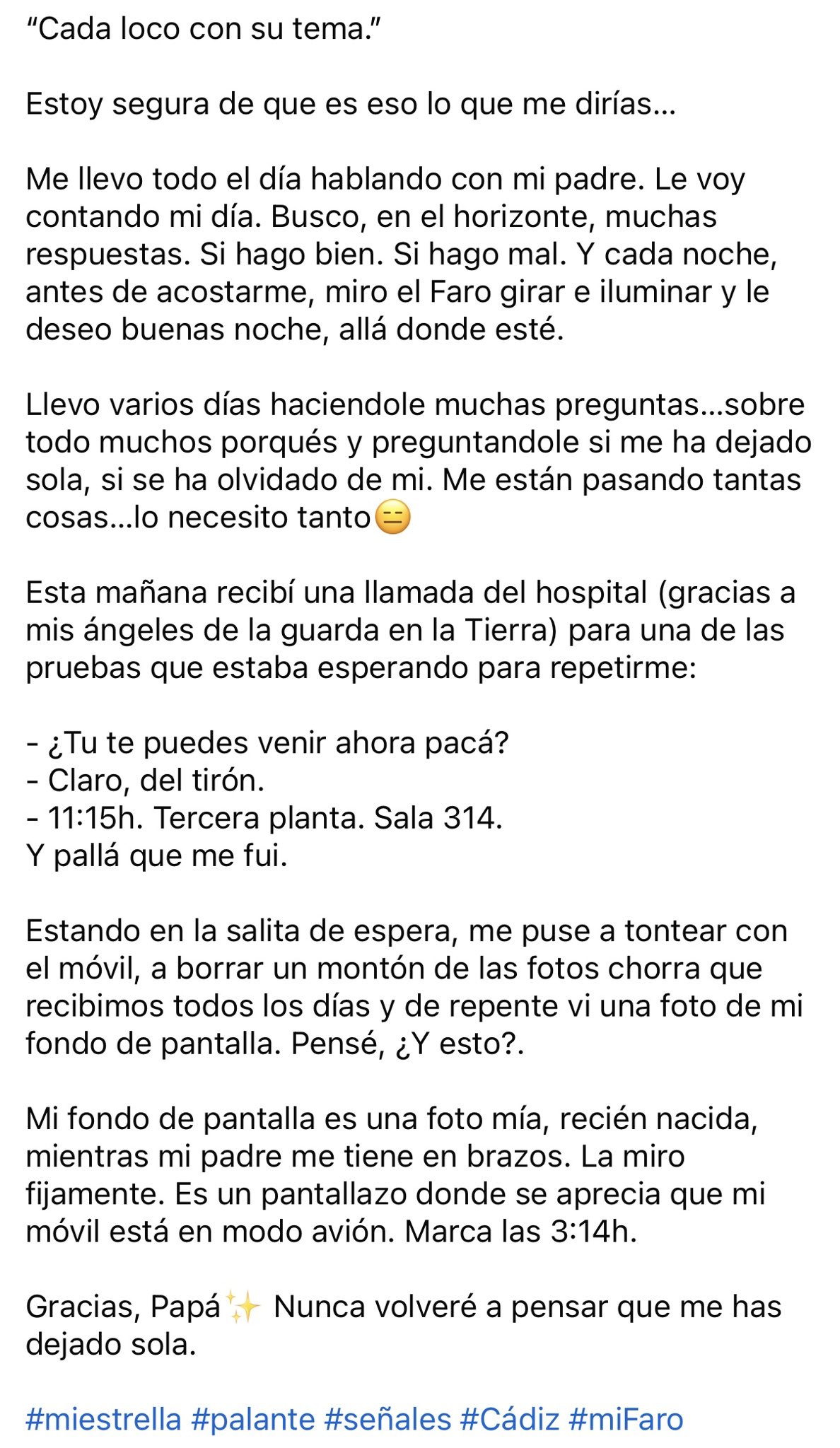Open the #miestrella hashtag
Viewport: 840px width, 1448px height.
pyautogui.click(x=104, y=1419)
